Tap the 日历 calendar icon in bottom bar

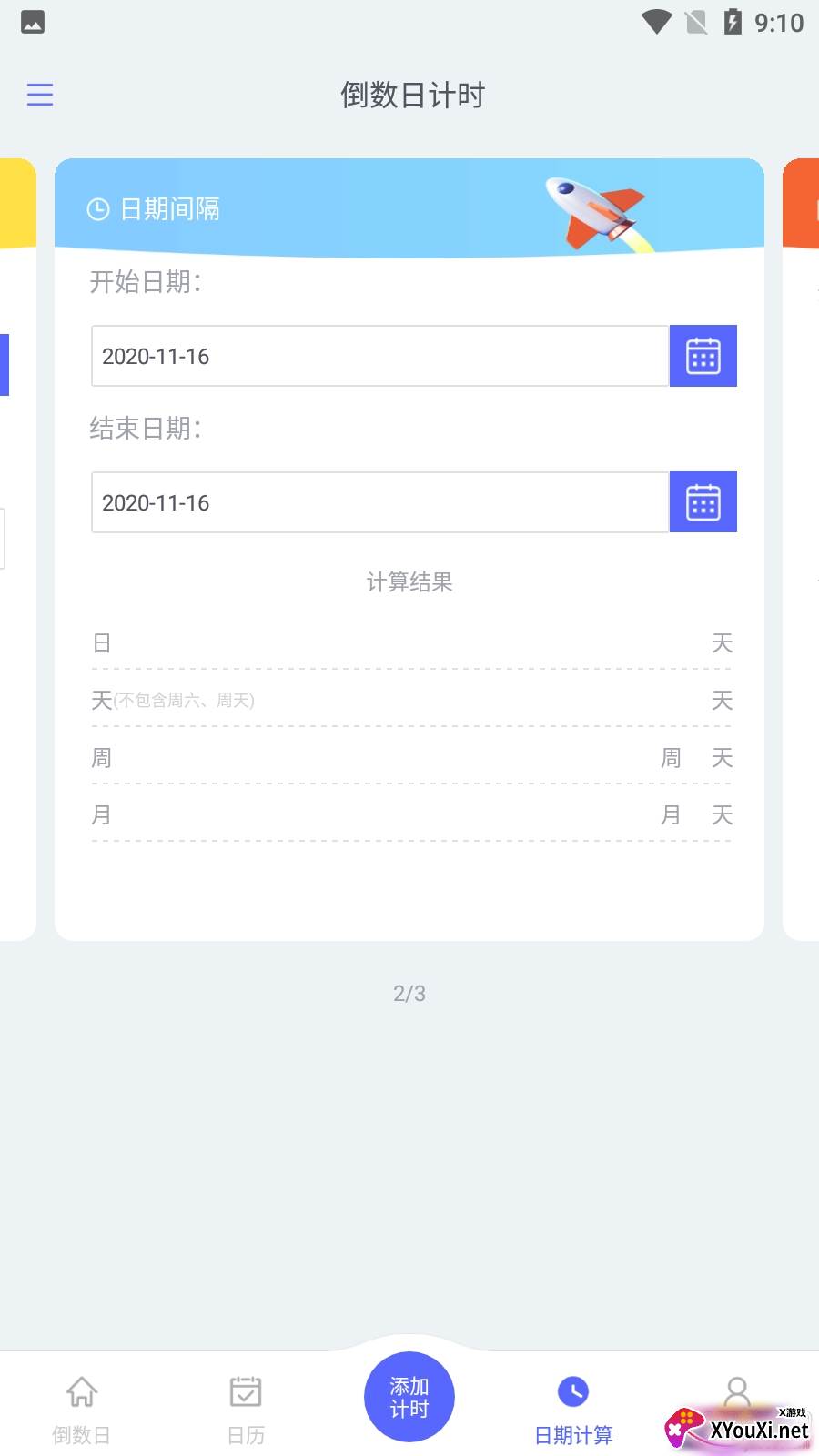click(245, 1392)
